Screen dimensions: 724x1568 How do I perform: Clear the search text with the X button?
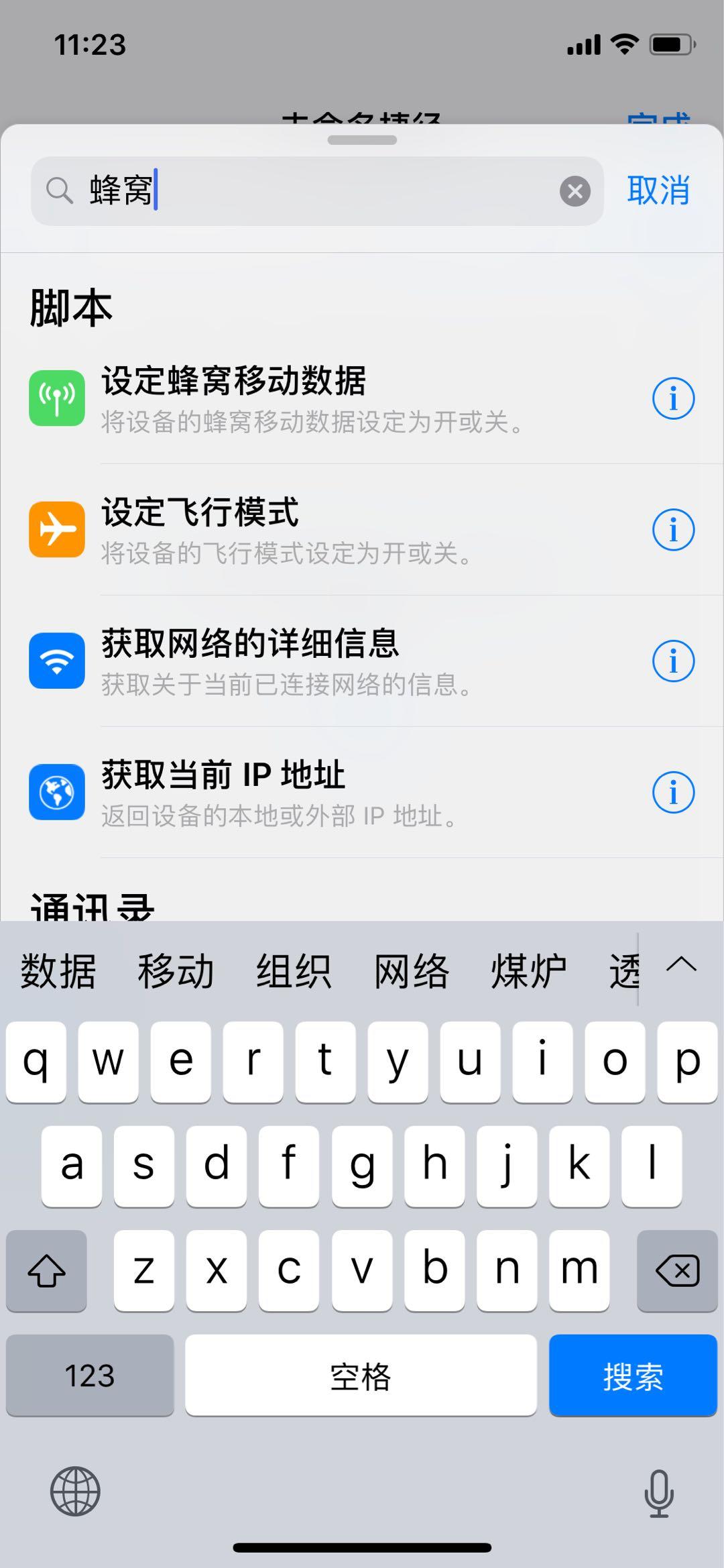pyautogui.click(x=575, y=191)
